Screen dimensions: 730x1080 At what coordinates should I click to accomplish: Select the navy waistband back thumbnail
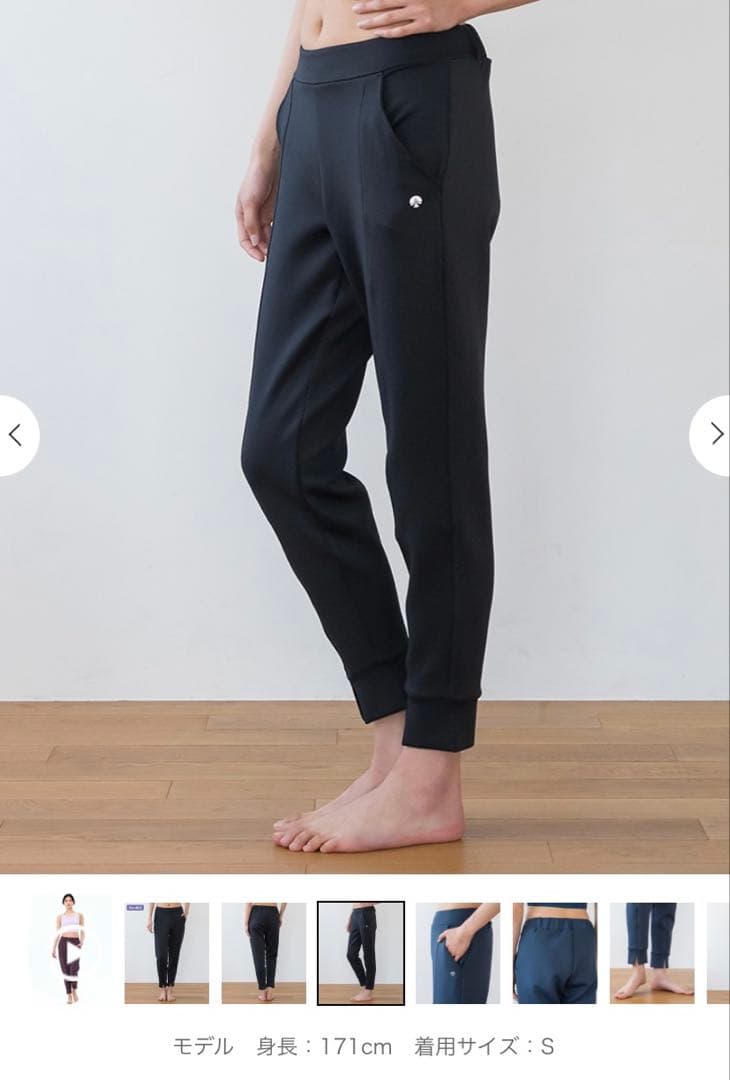pyautogui.click(x=555, y=952)
